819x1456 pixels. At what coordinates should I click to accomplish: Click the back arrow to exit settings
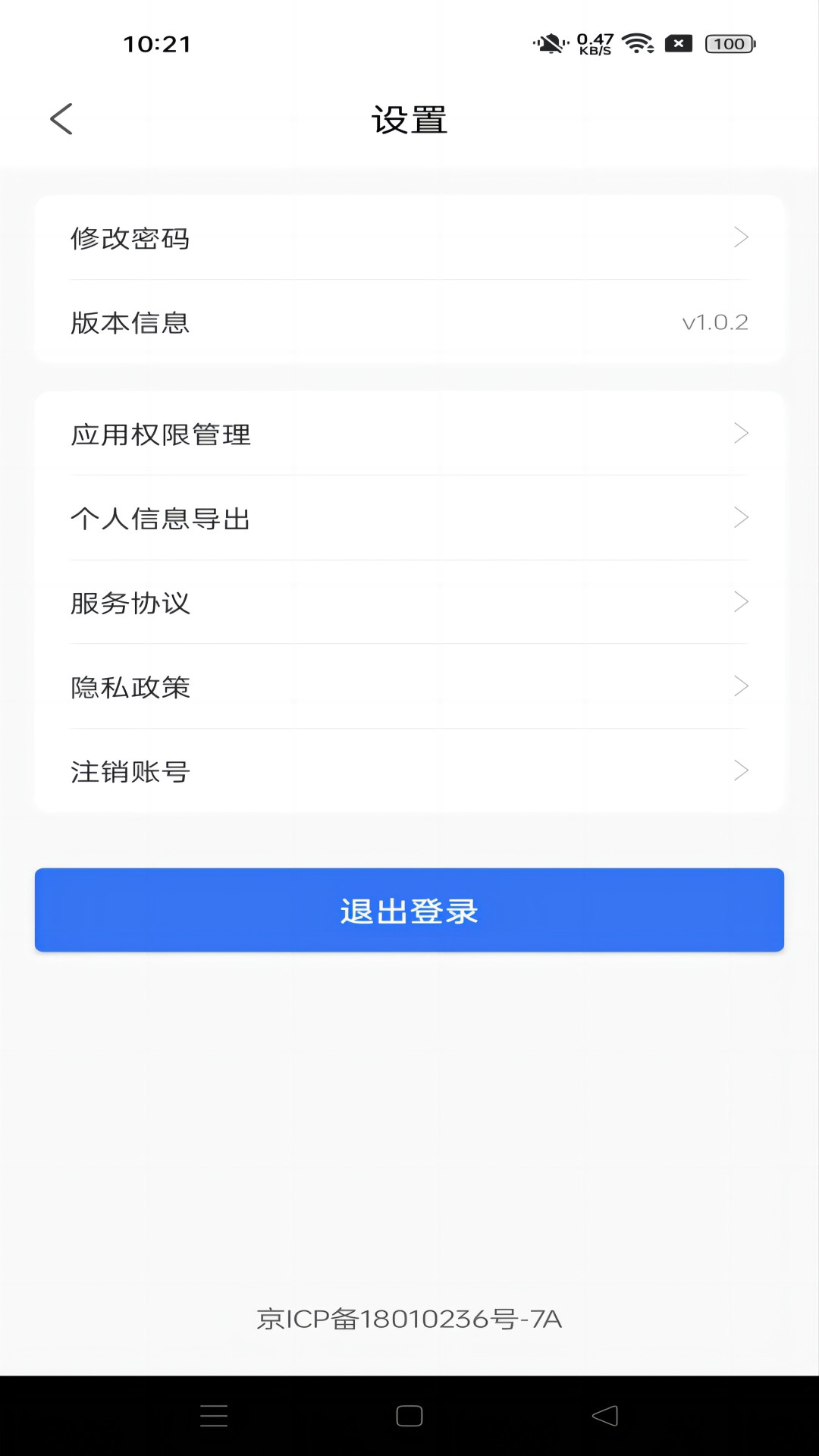click(62, 118)
